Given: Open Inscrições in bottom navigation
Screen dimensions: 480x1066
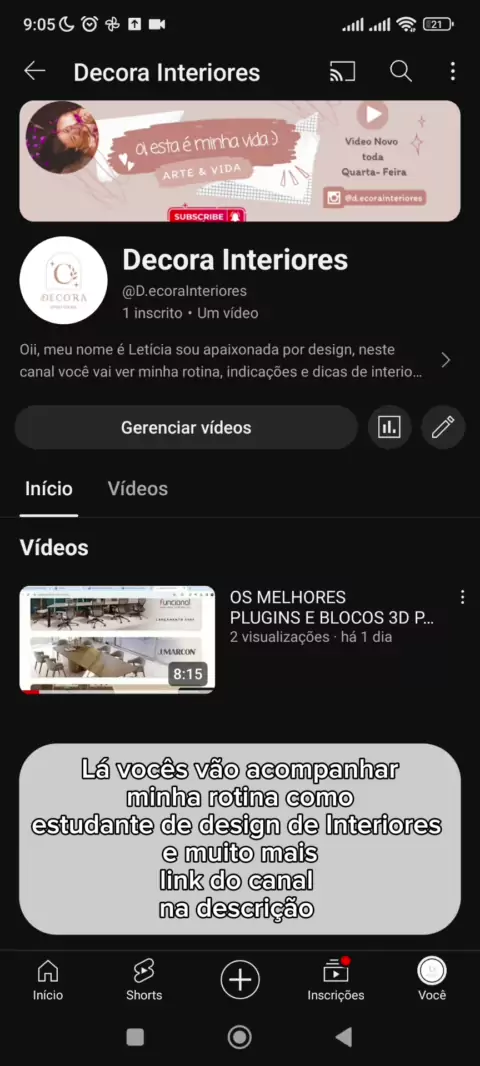Looking at the screenshot, I should (x=336, y=980).
